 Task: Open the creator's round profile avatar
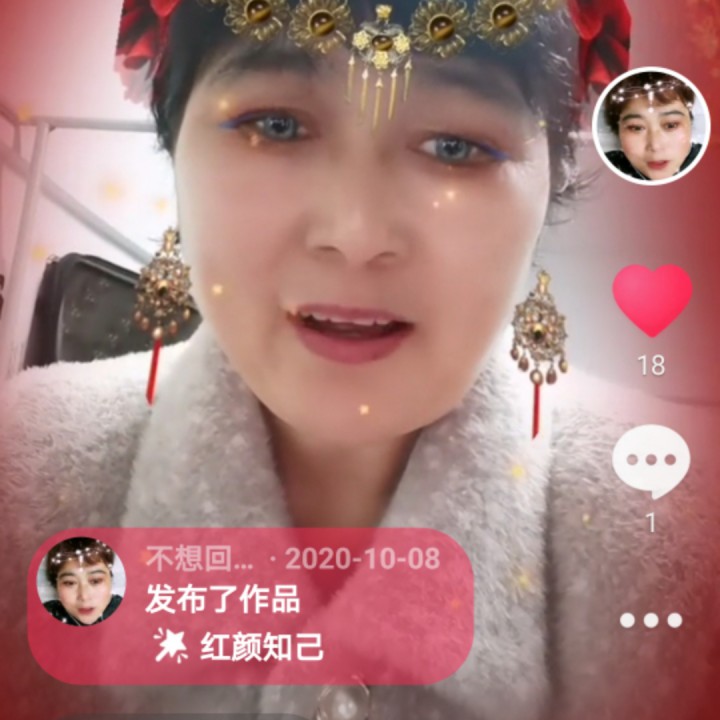click(651, 127)
